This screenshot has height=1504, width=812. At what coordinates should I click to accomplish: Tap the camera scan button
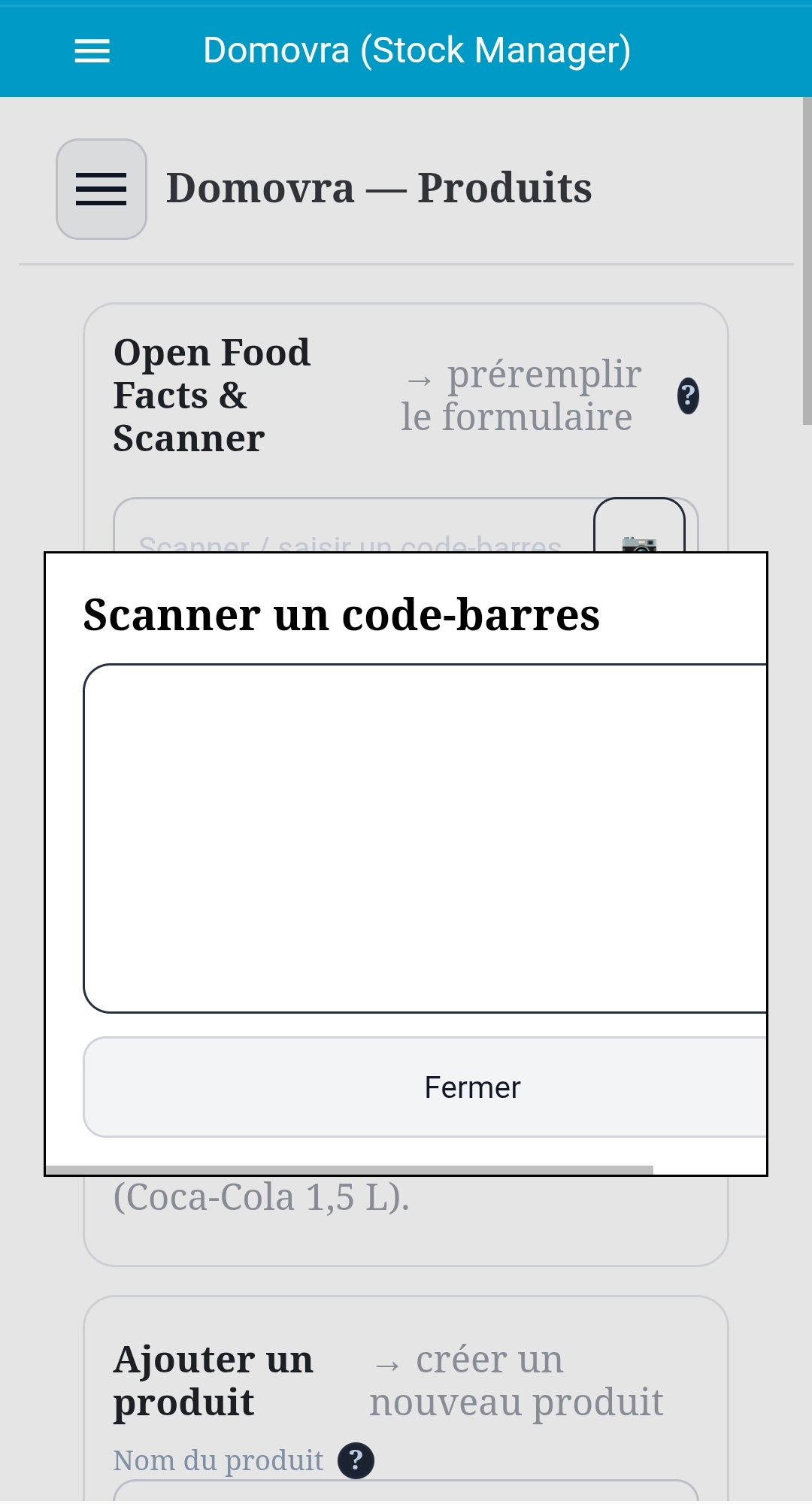click(639, 529)
